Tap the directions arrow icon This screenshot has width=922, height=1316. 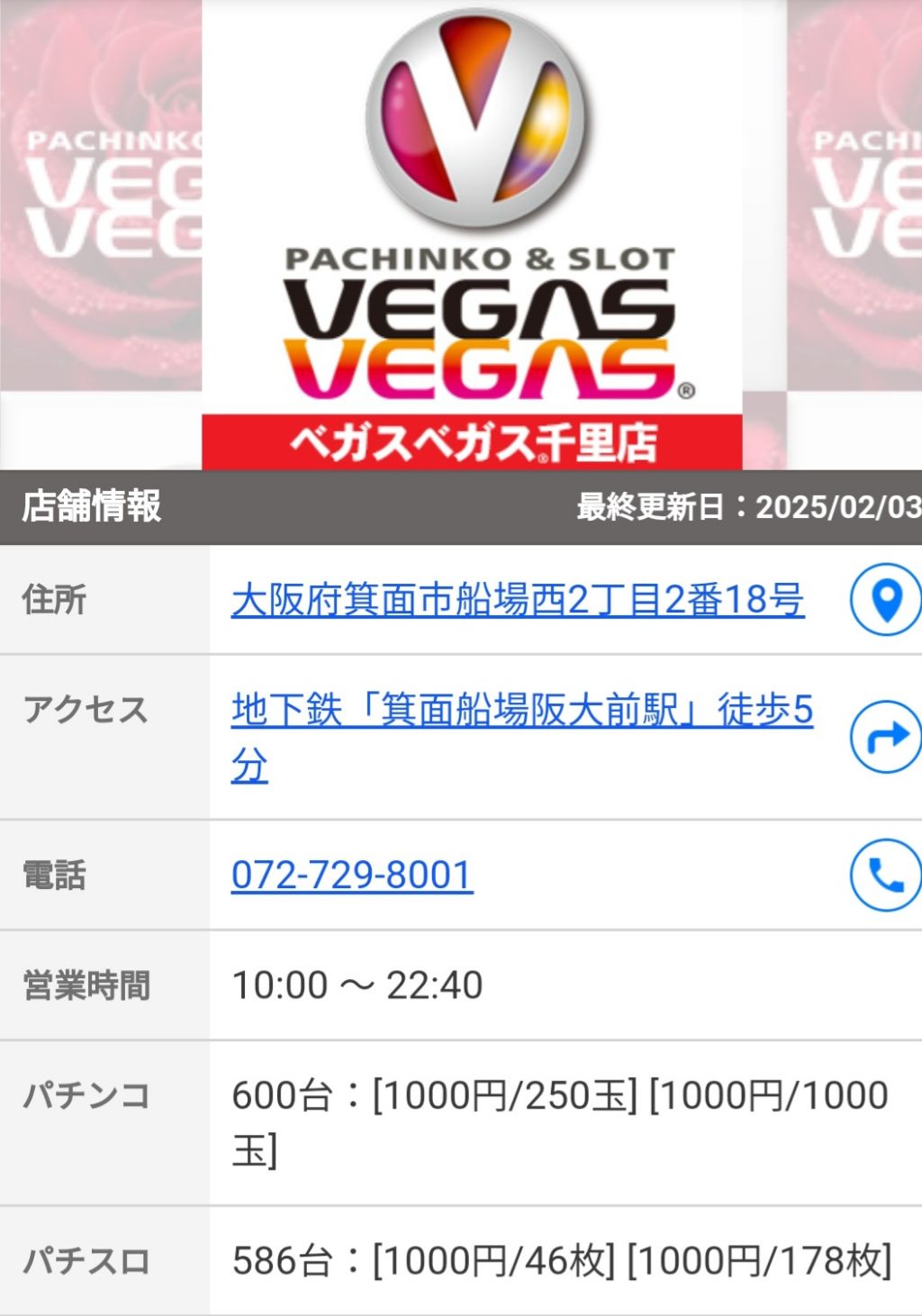click(886, 738)
